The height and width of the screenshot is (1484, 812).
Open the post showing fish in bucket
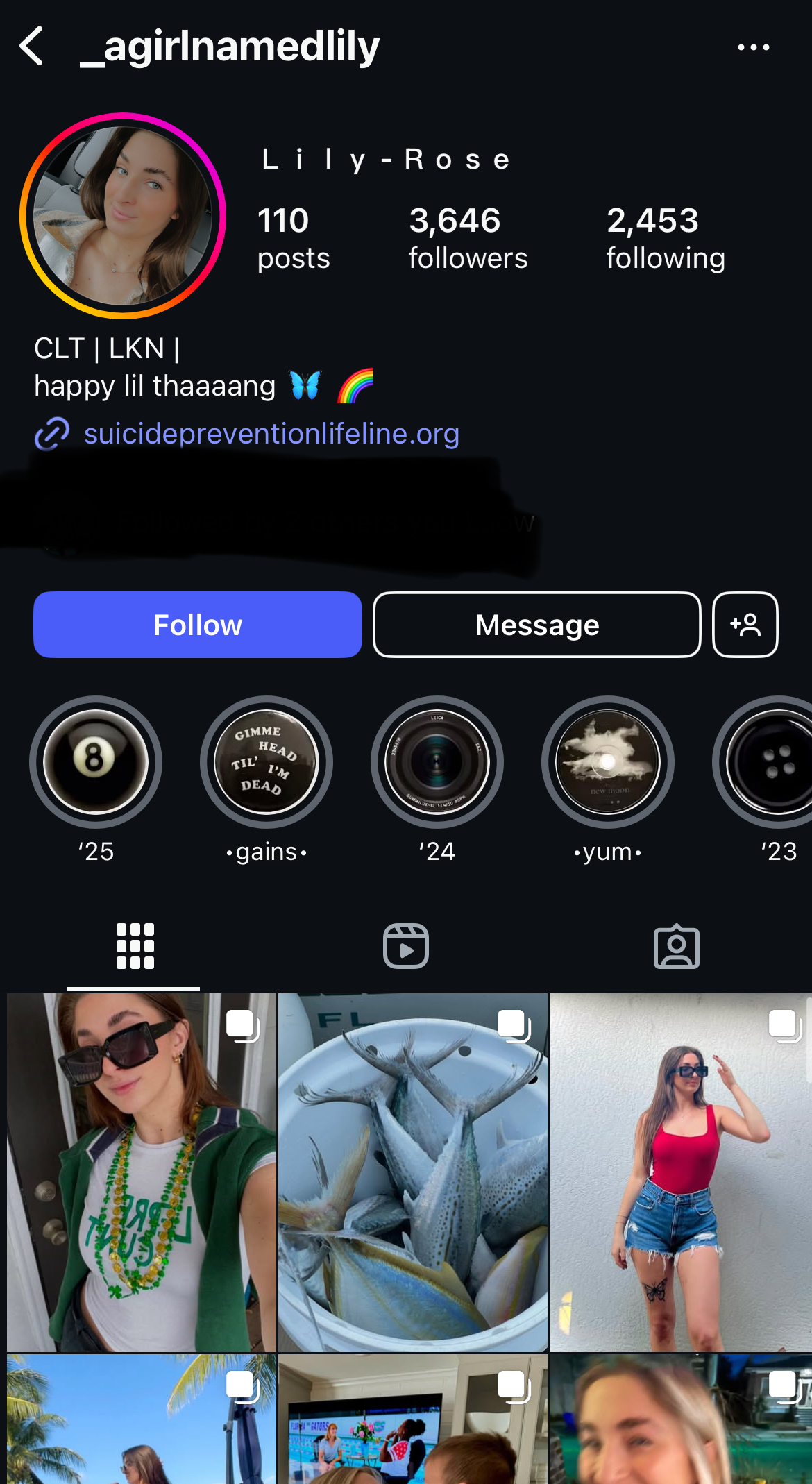point(413,1172)
